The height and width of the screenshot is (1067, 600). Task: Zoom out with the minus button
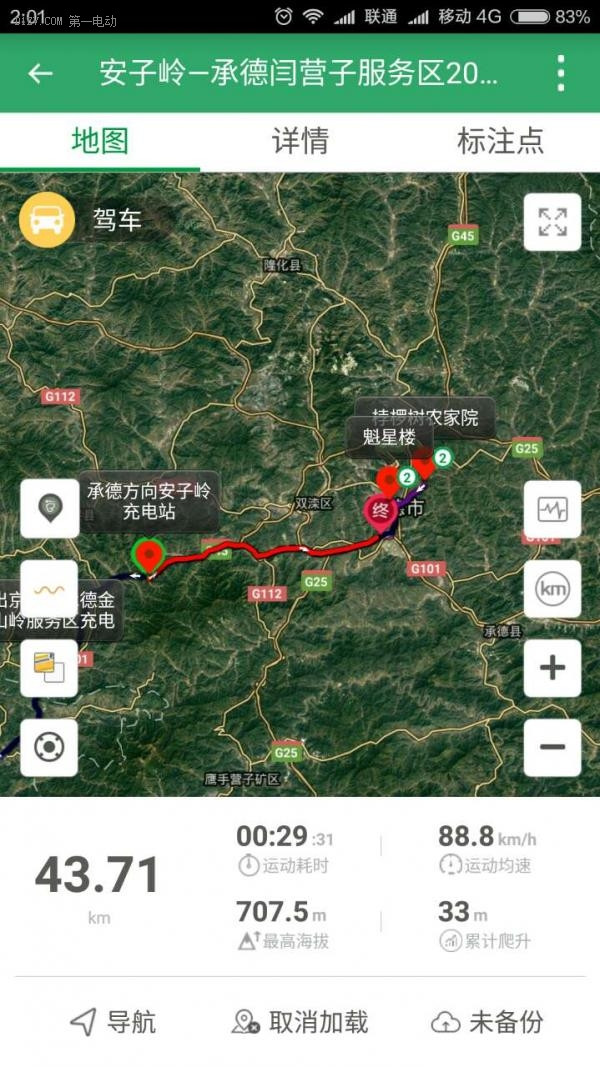tap(552, 747)
